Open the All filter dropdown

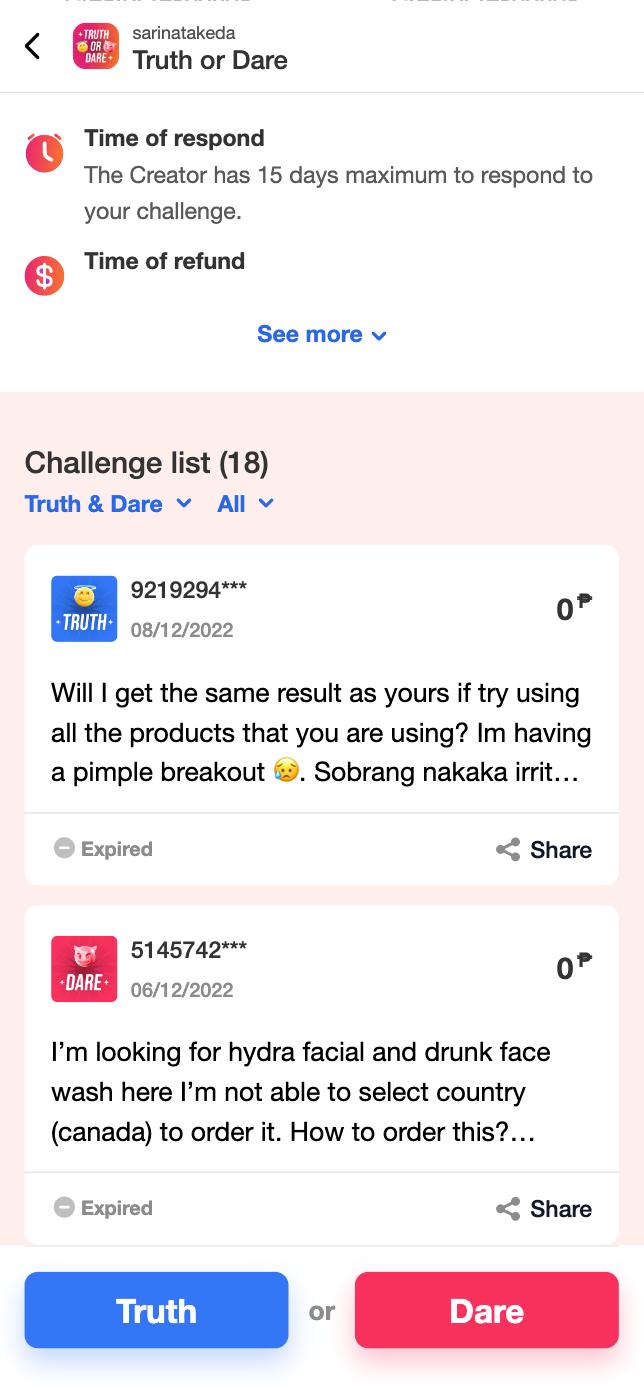coord(245,504)
